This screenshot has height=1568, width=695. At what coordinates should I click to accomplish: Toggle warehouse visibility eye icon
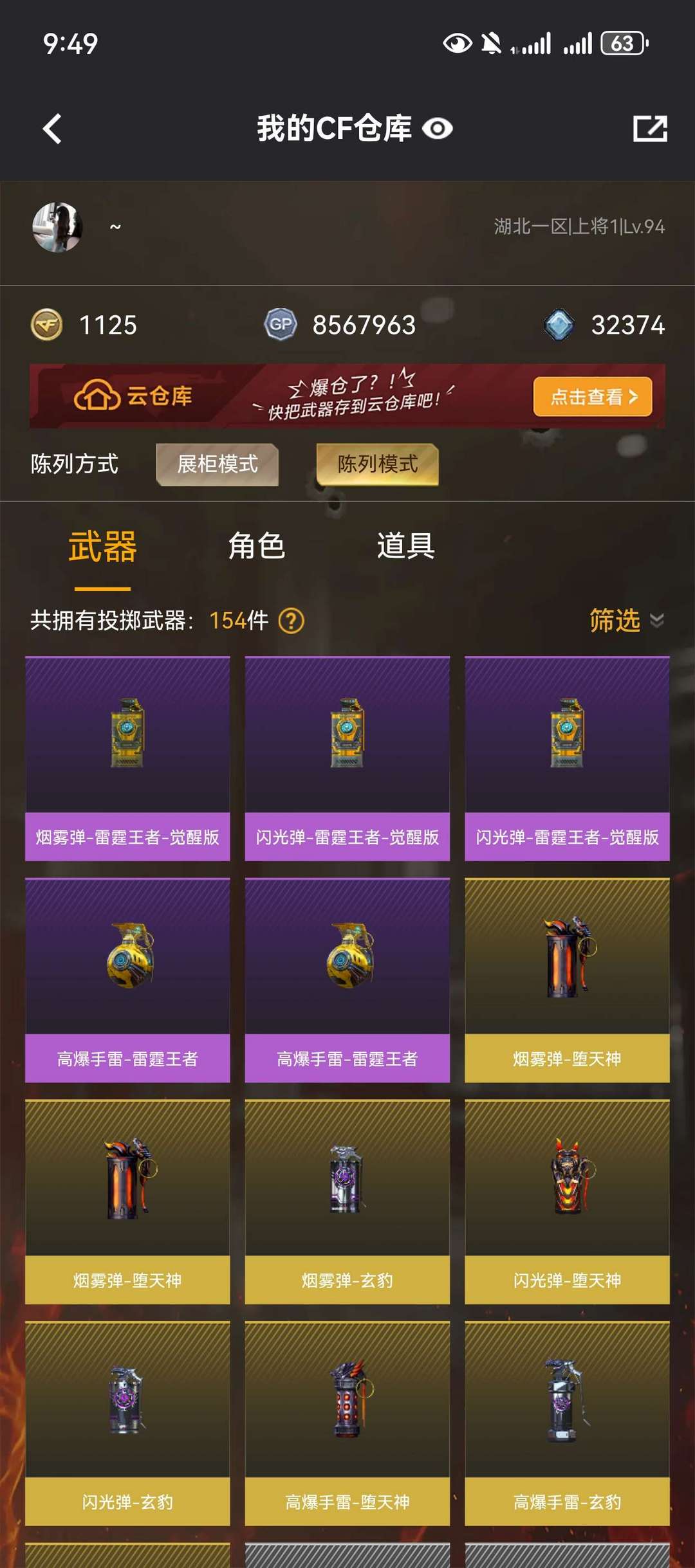(438, 129)
